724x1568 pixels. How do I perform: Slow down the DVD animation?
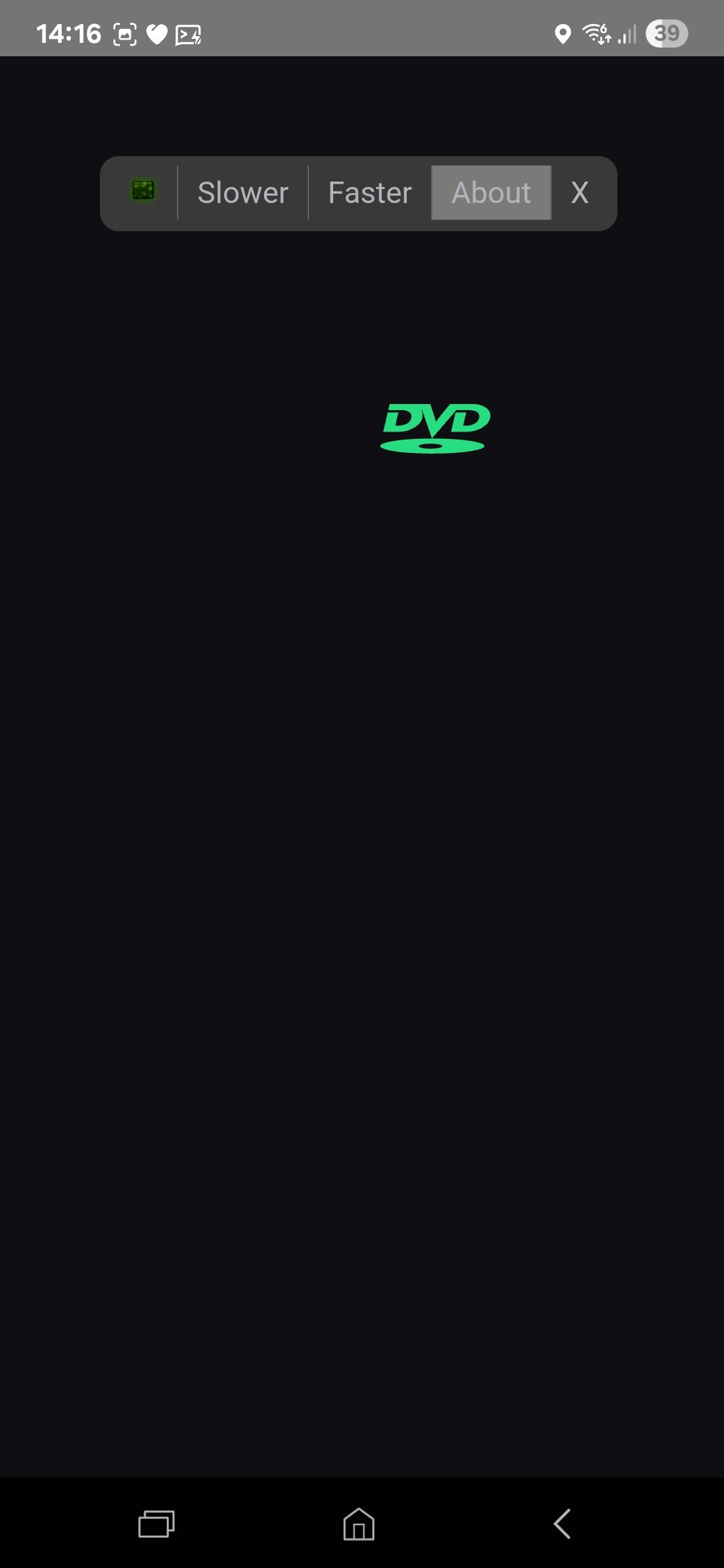point(243,193)
